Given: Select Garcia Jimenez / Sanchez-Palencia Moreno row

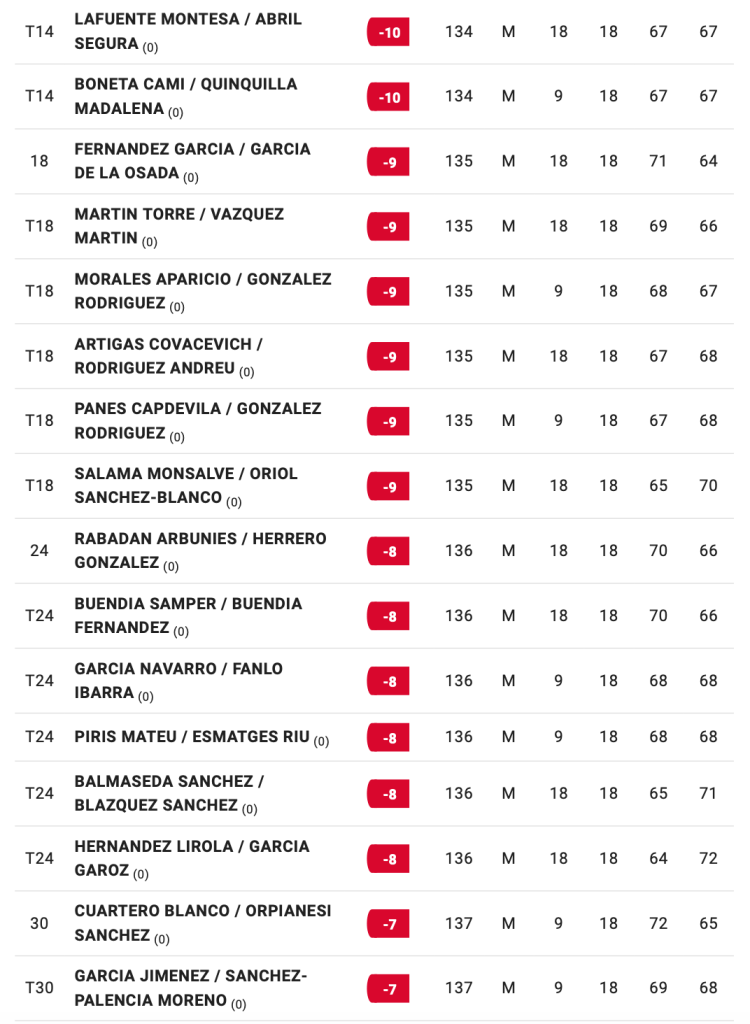Looking at the screenshot, I should (x=191, y=988).
